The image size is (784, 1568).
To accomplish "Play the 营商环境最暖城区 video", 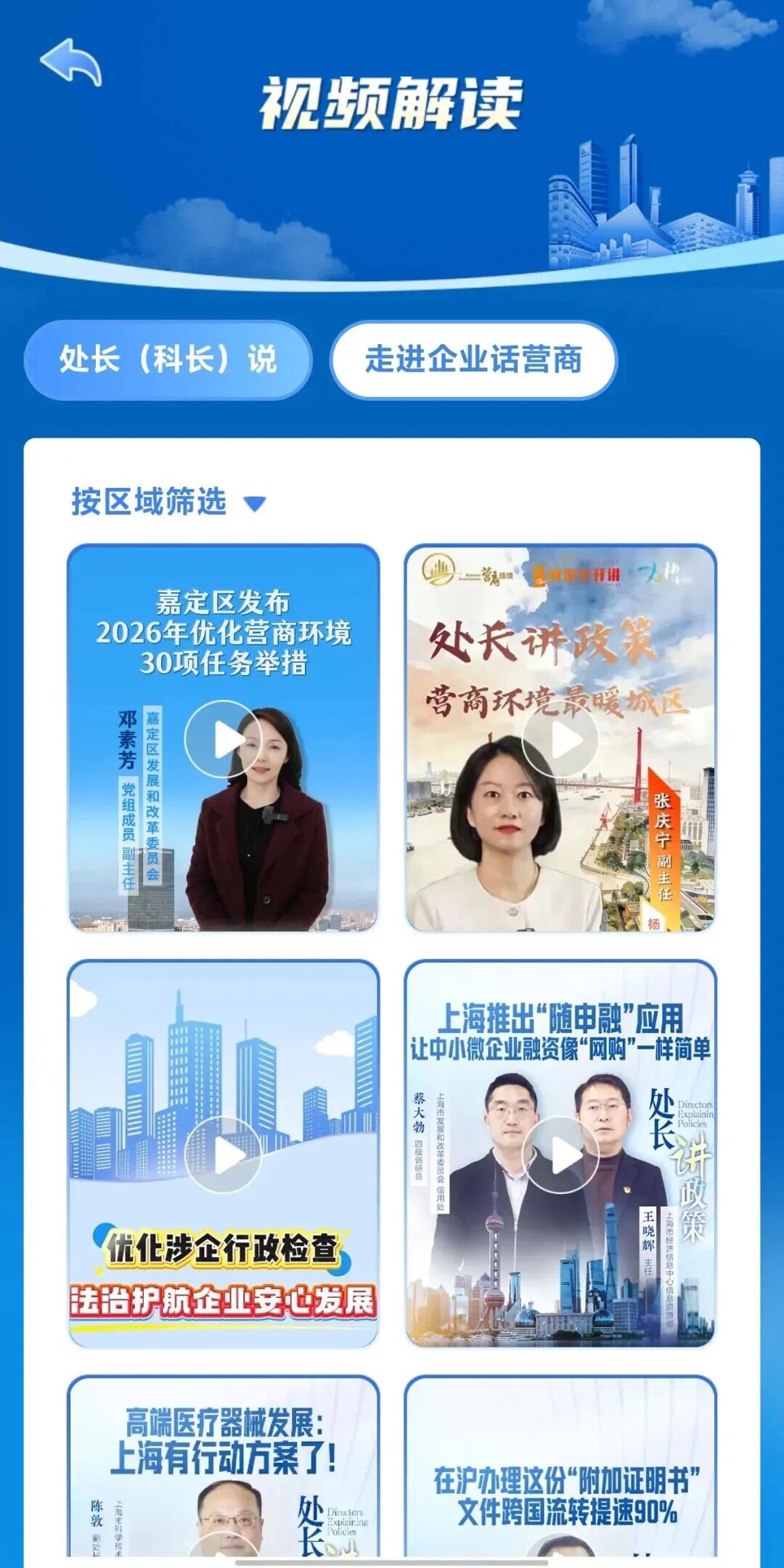I will point(560,739).
